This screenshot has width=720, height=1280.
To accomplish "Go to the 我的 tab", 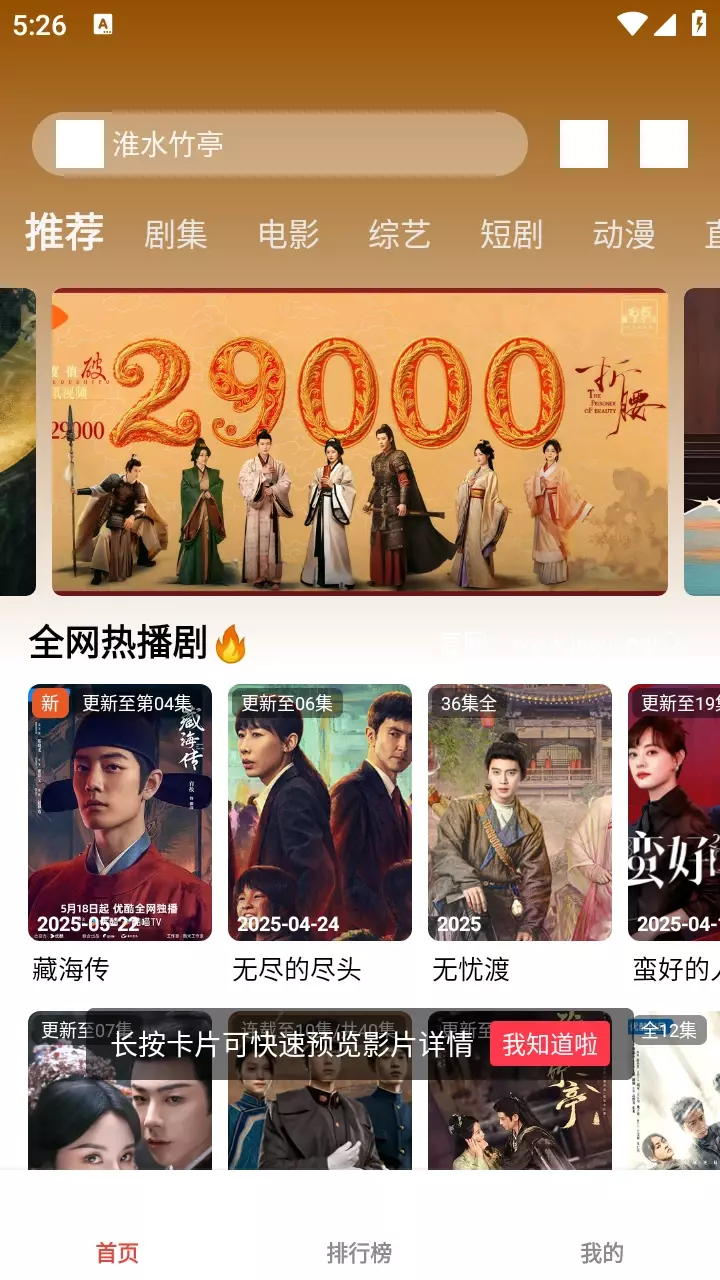I will pyautogui.click(x=601, y=1252).
